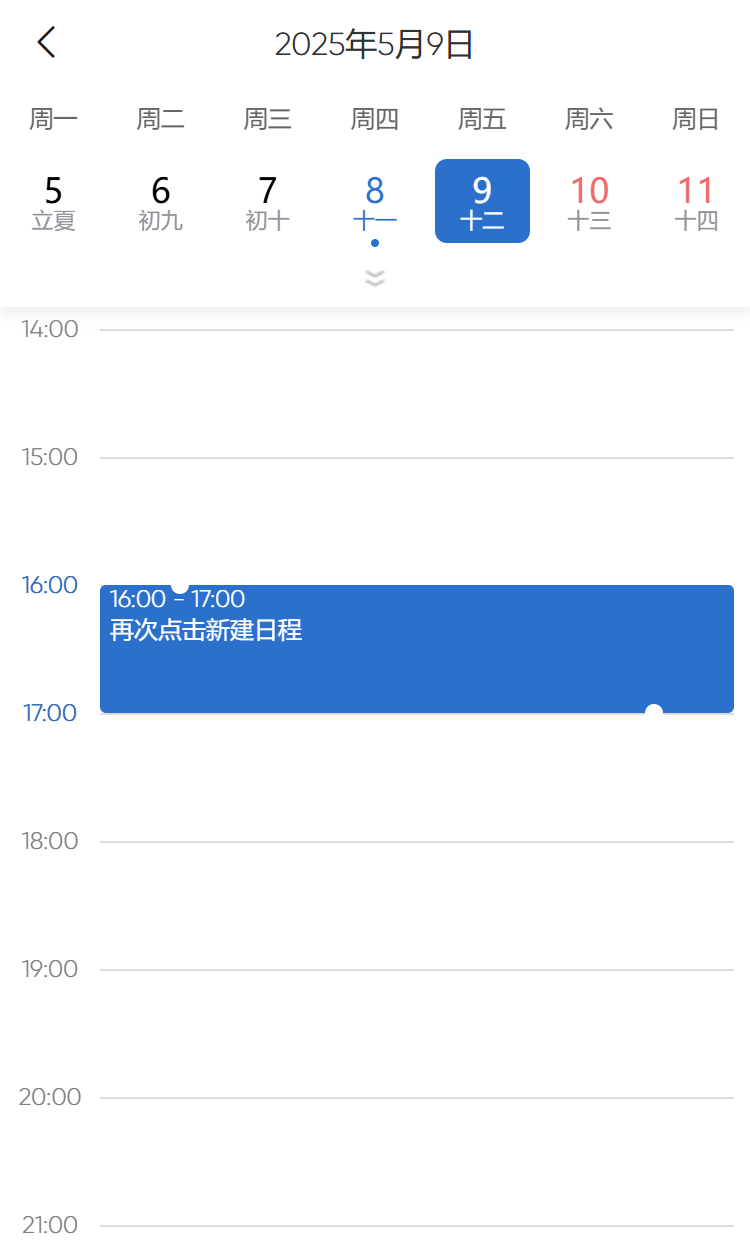This screenshot has height=1260, width=750.
Task: Select Tuesday the 6th in the week strip
Action: [161, 201]
